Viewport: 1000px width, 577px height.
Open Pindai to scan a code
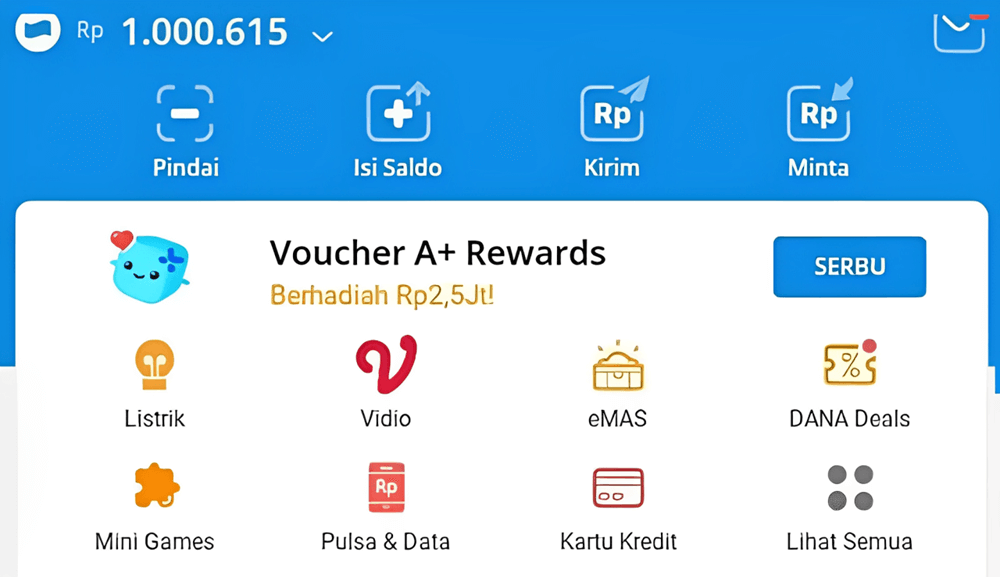click(185, 131)
